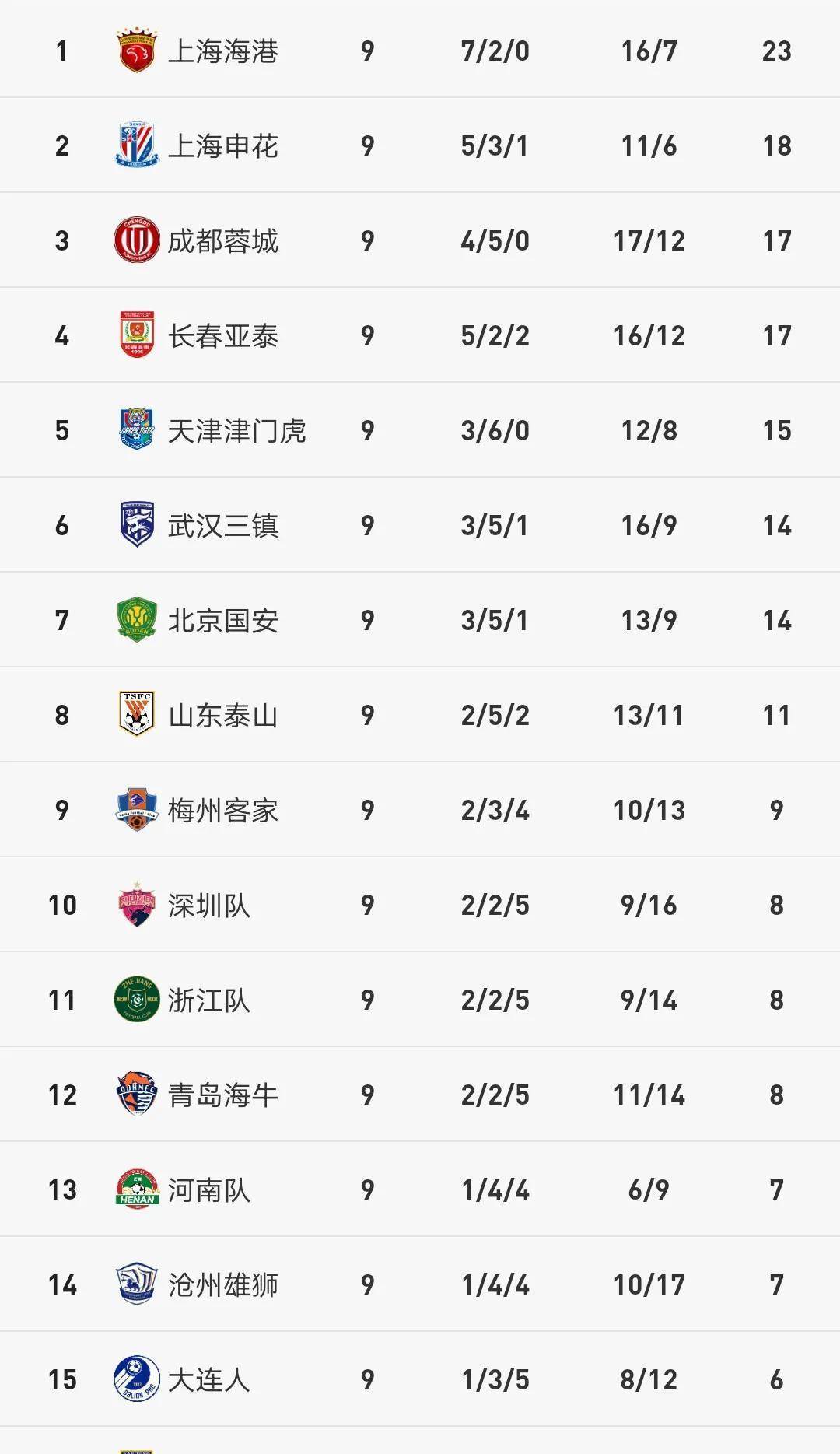Open the 山东泰山 team row
Screen dimensions: 840x1454
coord(420,715)
